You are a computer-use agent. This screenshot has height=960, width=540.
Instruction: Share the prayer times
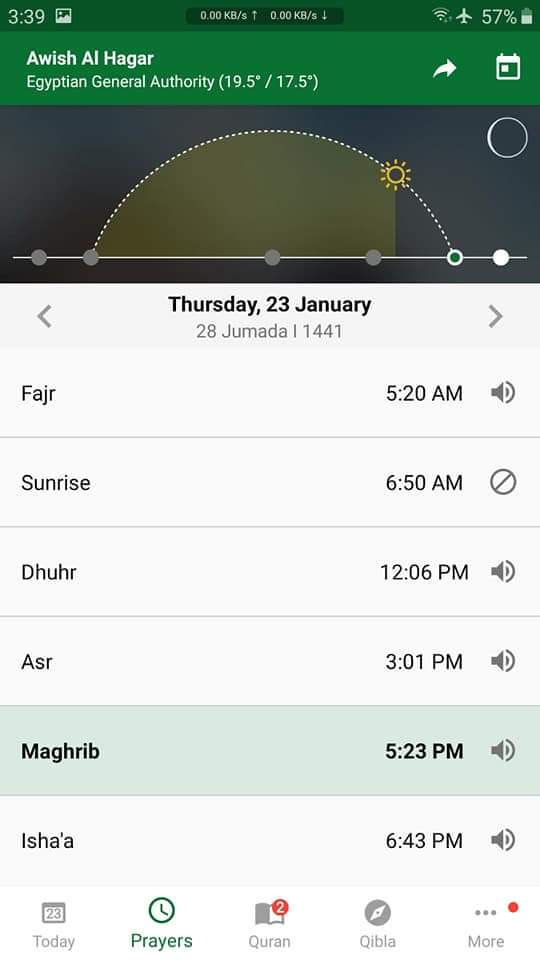[444, 69]
